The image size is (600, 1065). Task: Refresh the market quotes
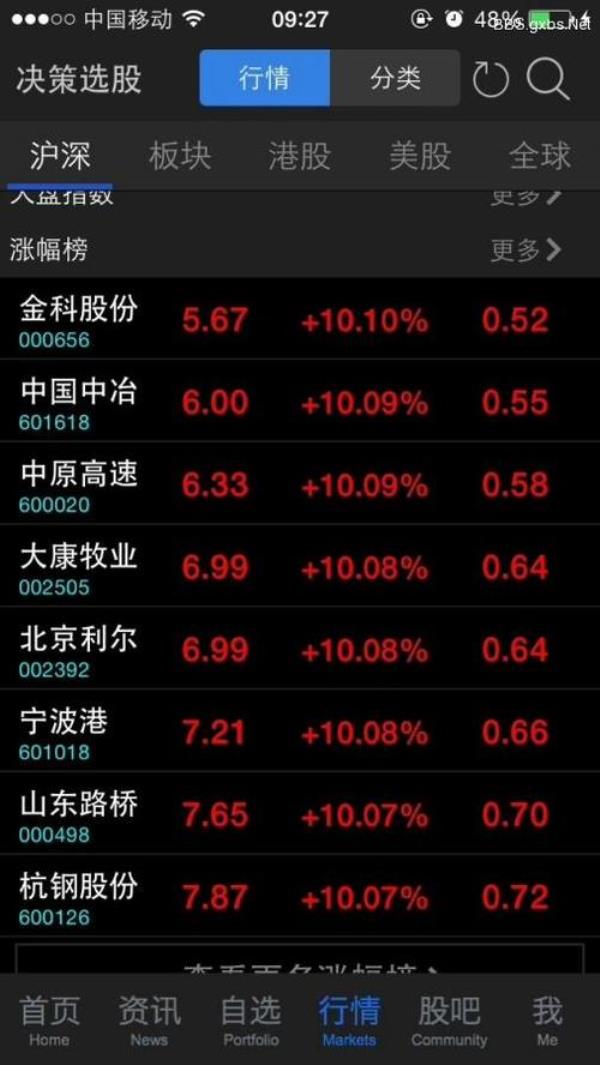pos(490,79)
